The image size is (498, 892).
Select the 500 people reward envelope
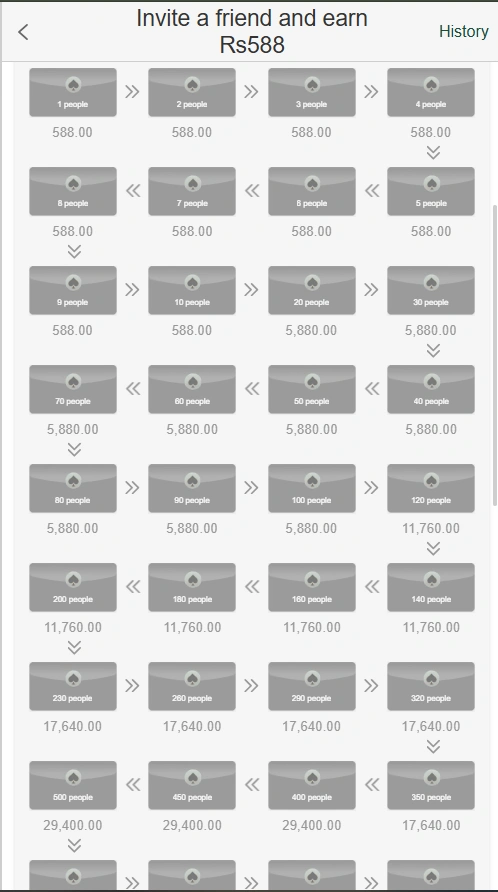click(73, 785)
